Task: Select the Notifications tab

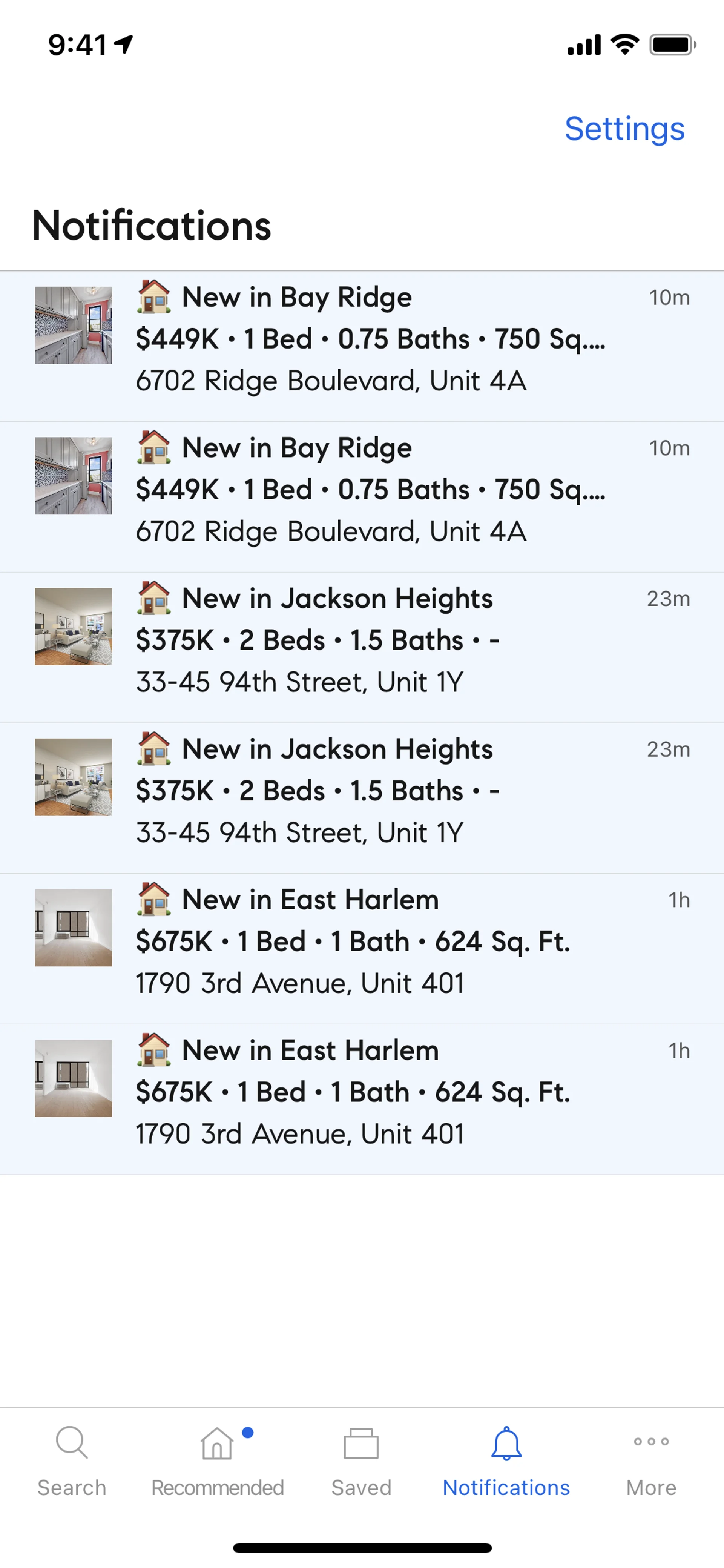Action: pyautogui.click(x=506, y=1461)
